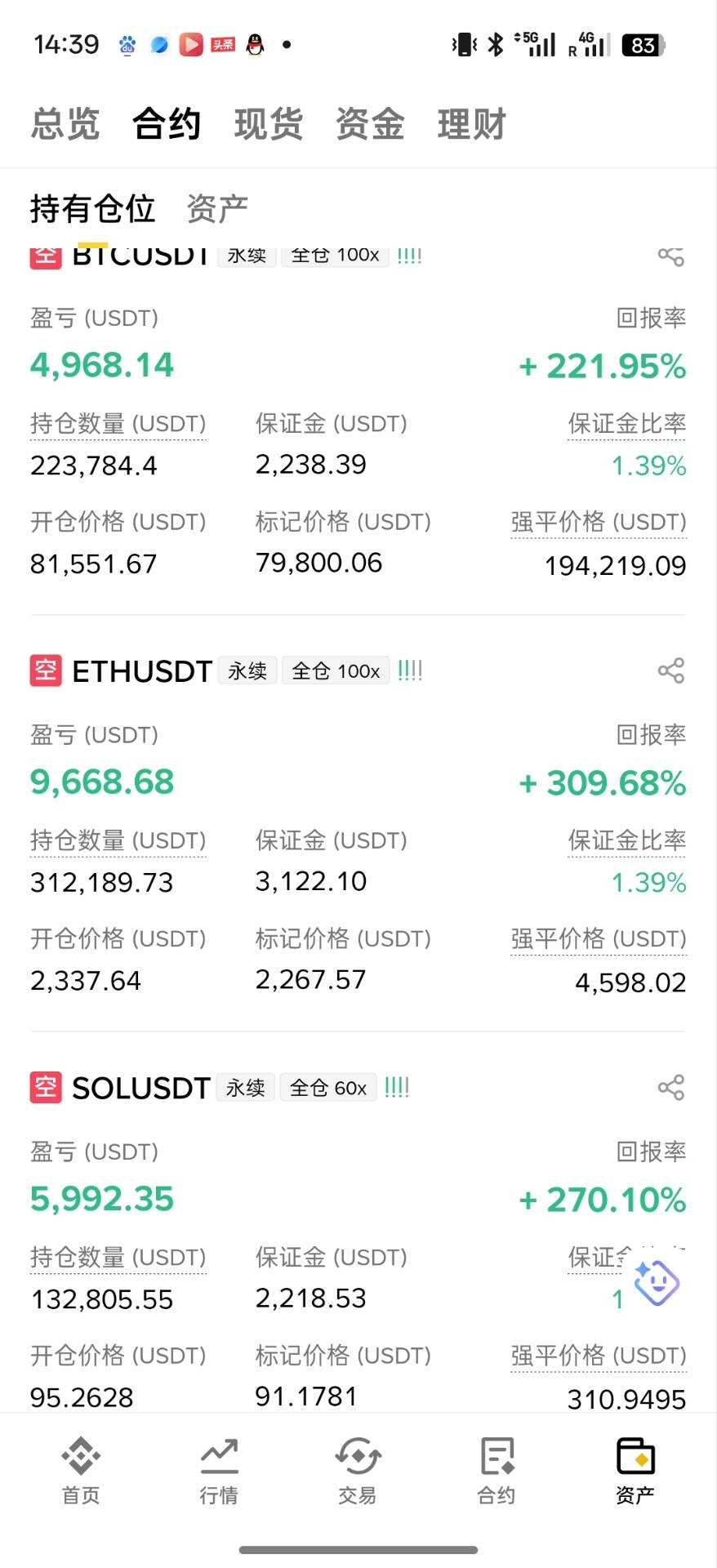The image size is (717, 1568).
Task: Open 行情 in bottom navigation
Action: coord(219,1471)
